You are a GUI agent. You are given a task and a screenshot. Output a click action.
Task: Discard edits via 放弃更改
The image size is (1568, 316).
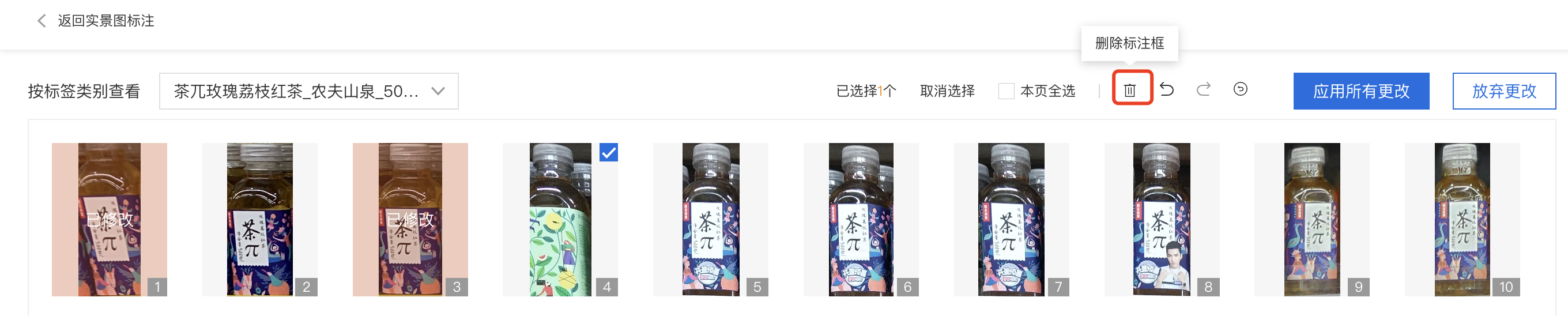click(1503, 91)
